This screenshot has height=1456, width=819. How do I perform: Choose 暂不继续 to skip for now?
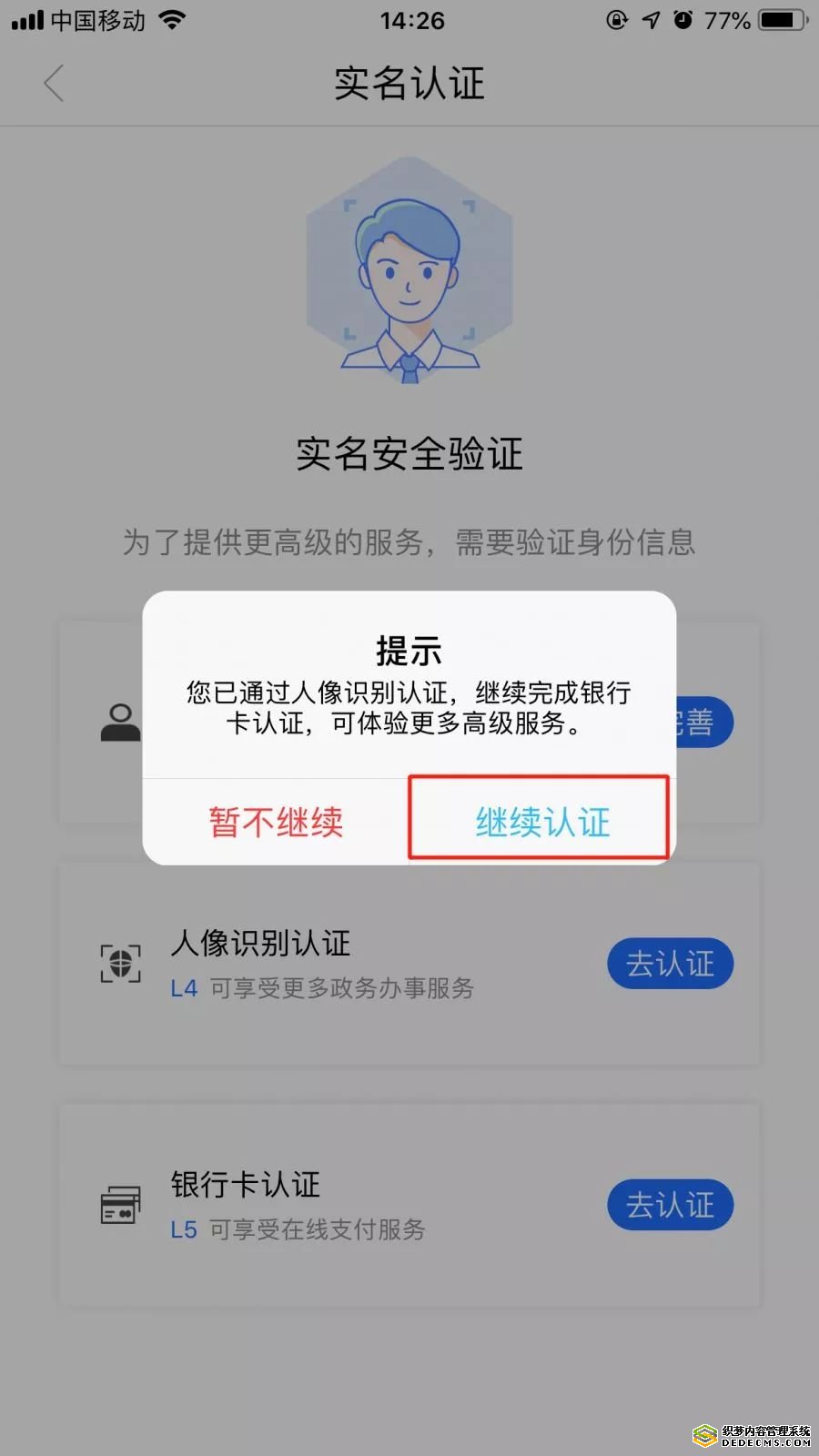tap(276, 822)
